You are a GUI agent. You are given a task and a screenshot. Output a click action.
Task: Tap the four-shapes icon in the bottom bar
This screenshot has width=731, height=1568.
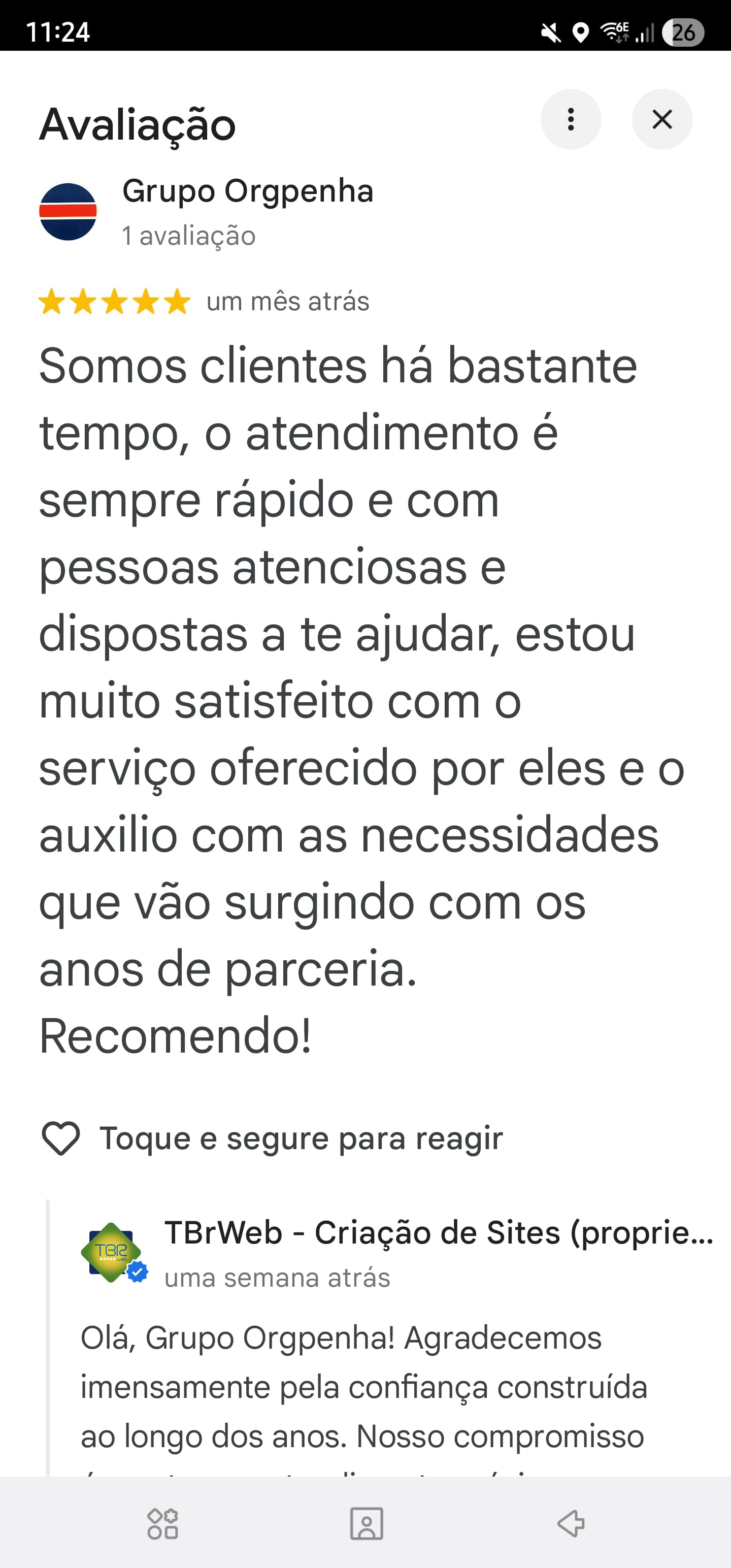point(162,1523)
